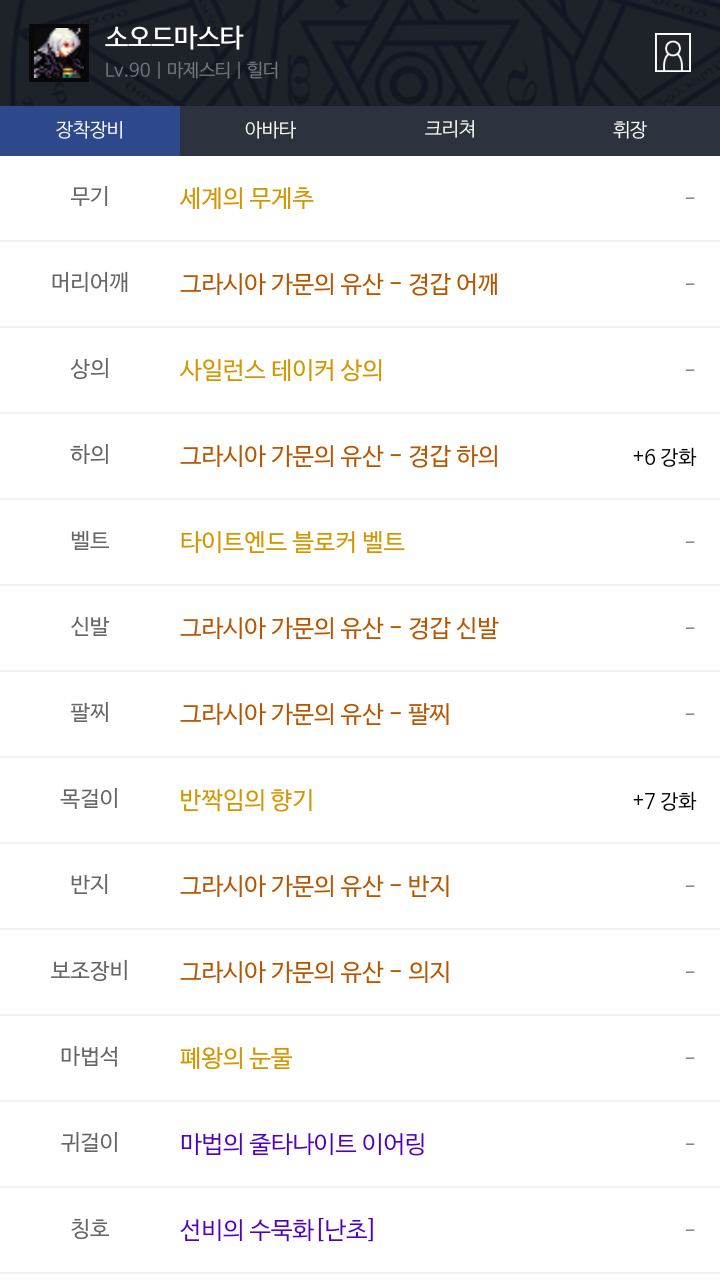View the necklace 반짝임의 향기

pos(247,800)
